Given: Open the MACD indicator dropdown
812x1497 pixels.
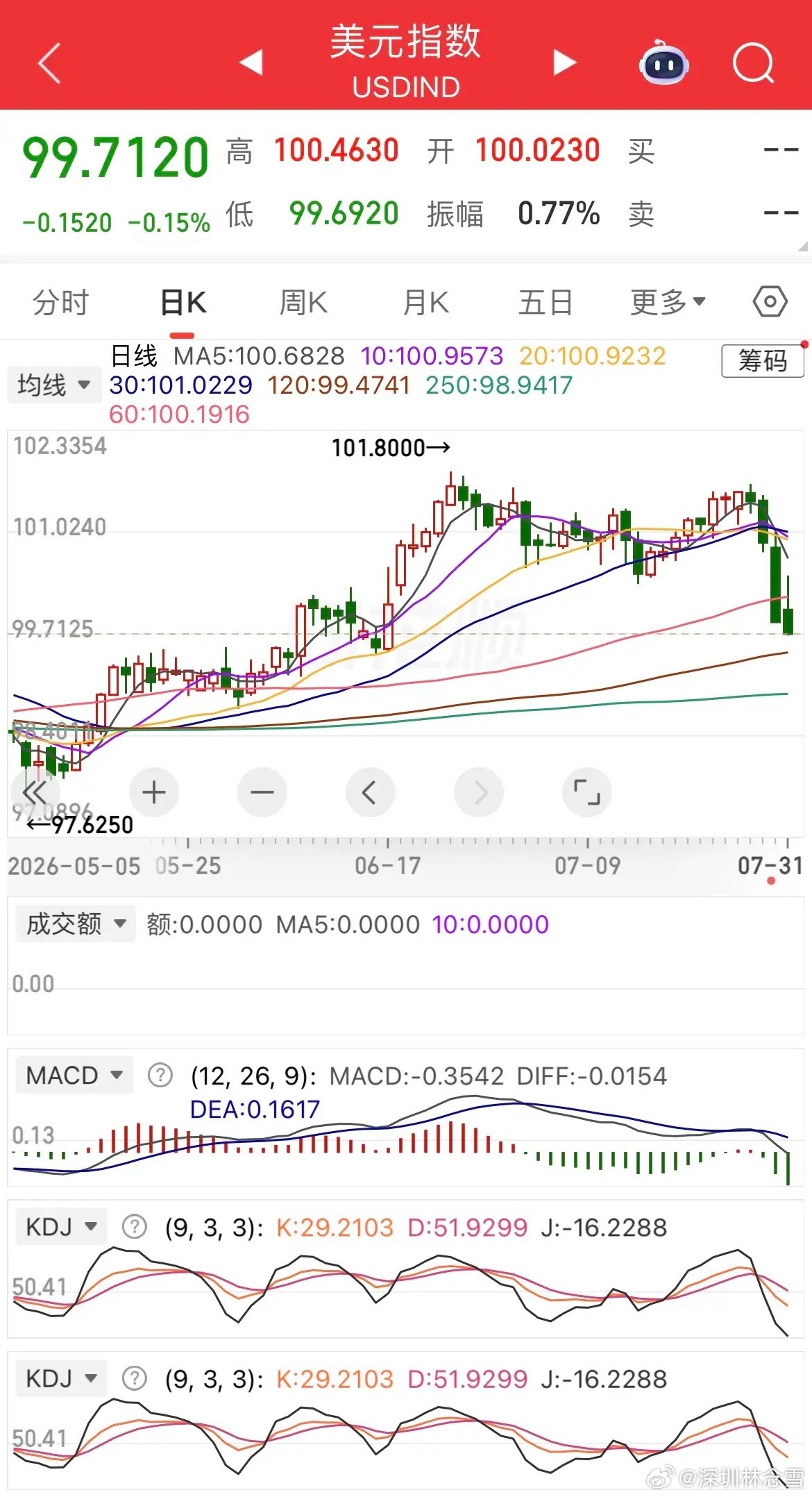Looking at the screenshot, I should point(74,1076).
